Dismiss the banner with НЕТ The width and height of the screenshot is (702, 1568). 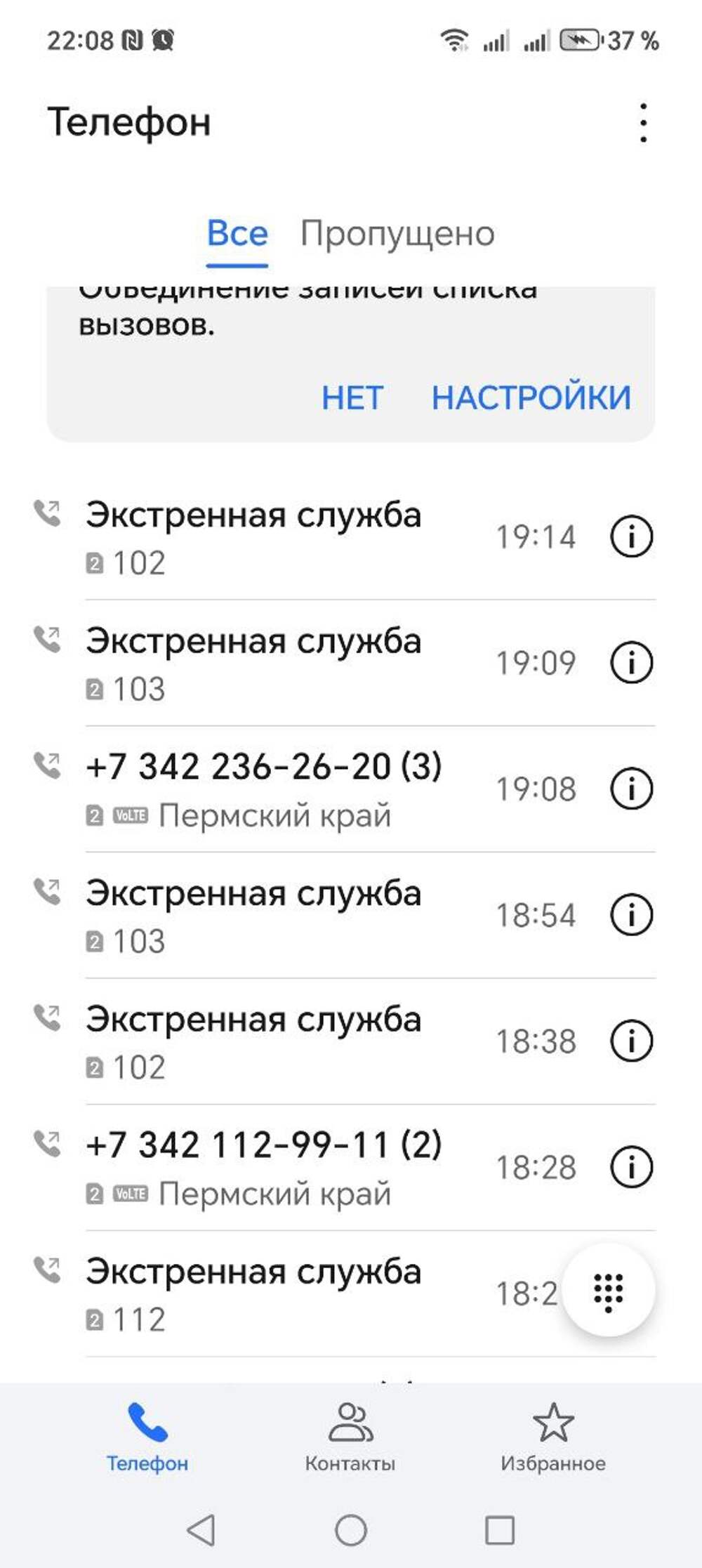pos(352,397)
